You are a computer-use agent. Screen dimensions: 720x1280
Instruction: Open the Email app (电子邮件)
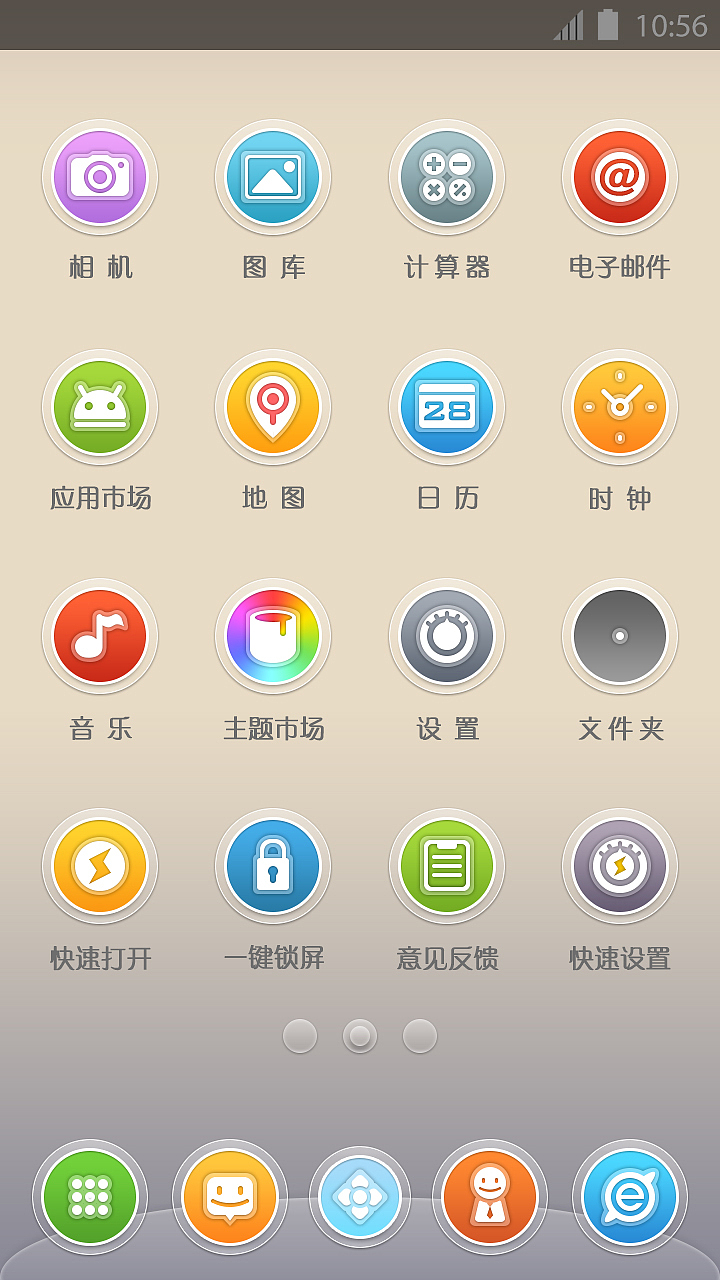click(x=619, y=176)
